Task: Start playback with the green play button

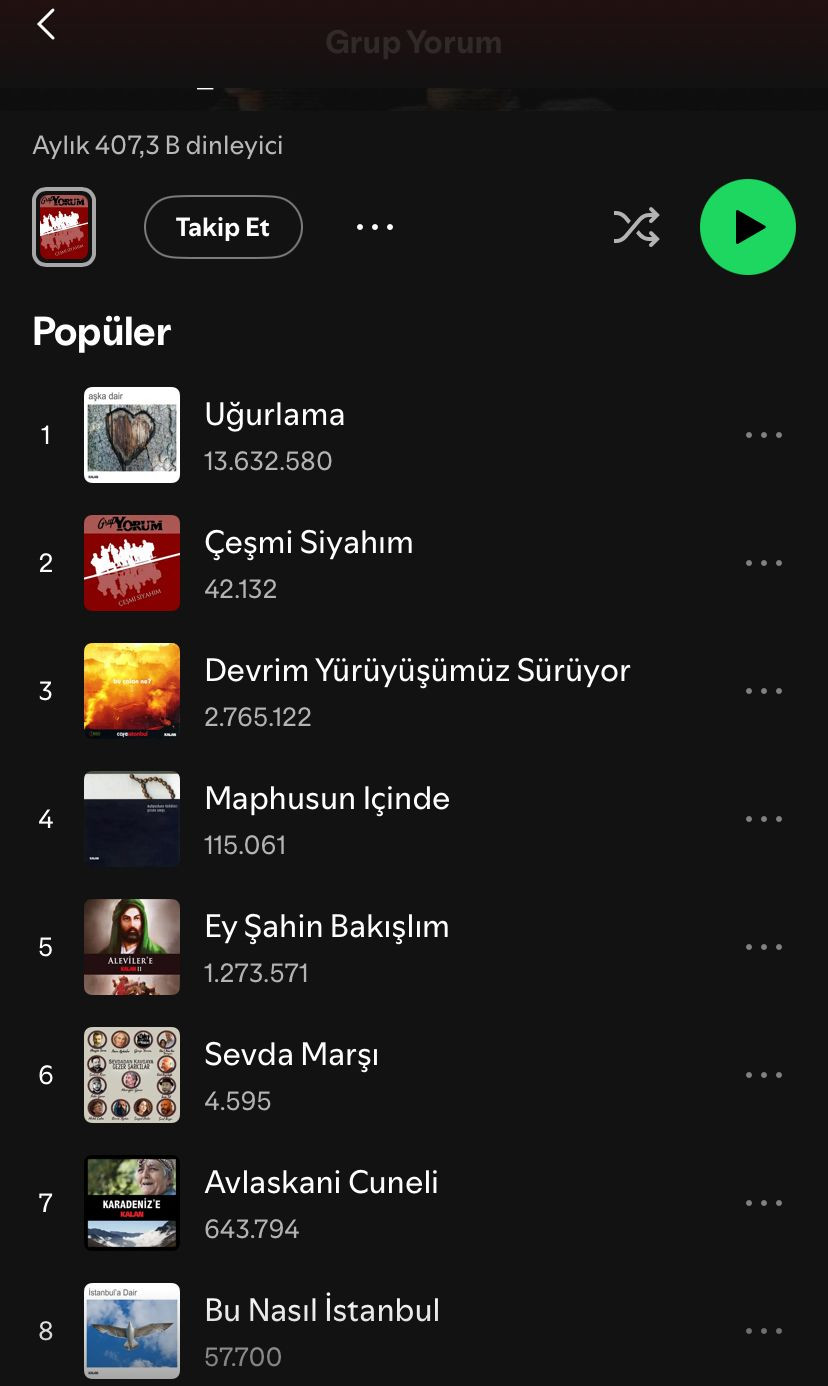Action: (747, 227)
